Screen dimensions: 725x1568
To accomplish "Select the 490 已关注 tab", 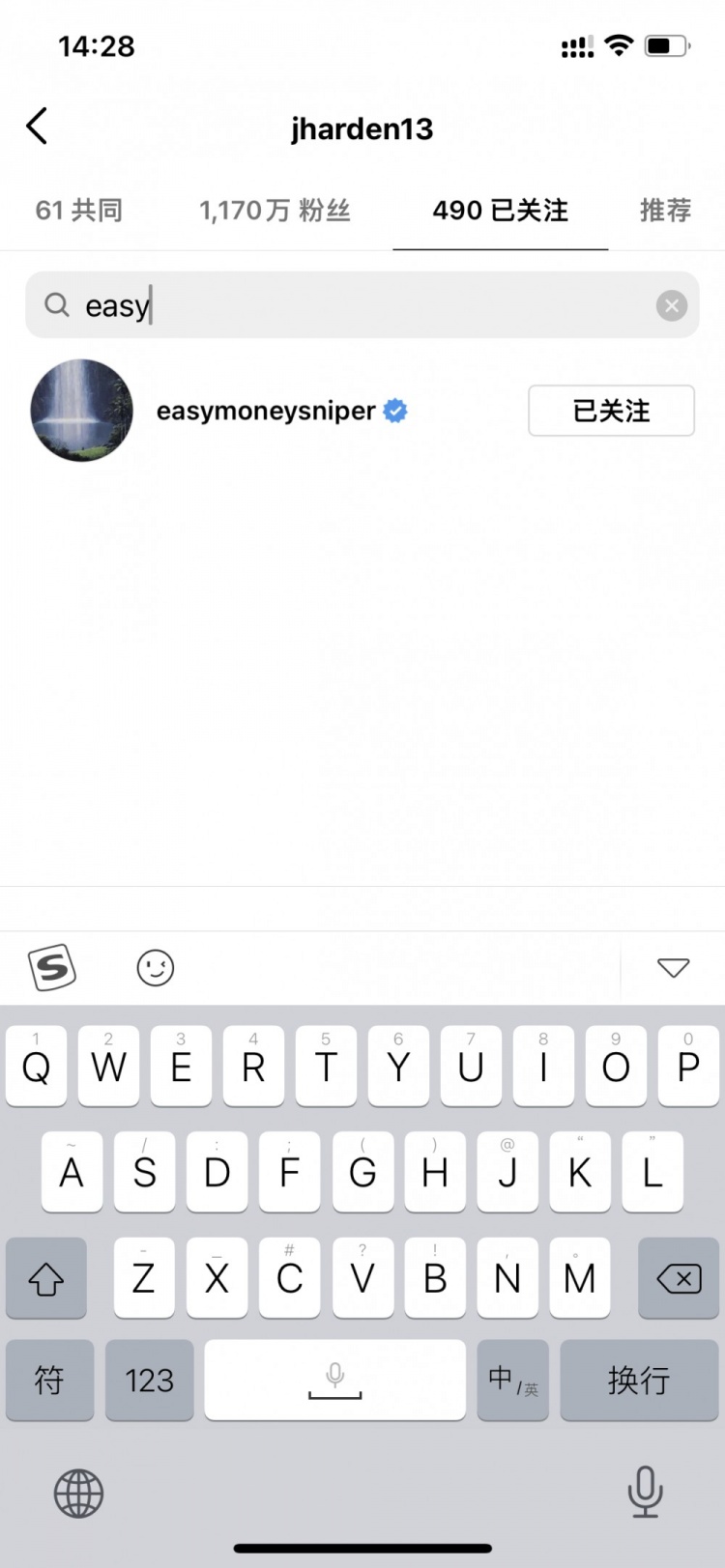I will coord(500,211).
